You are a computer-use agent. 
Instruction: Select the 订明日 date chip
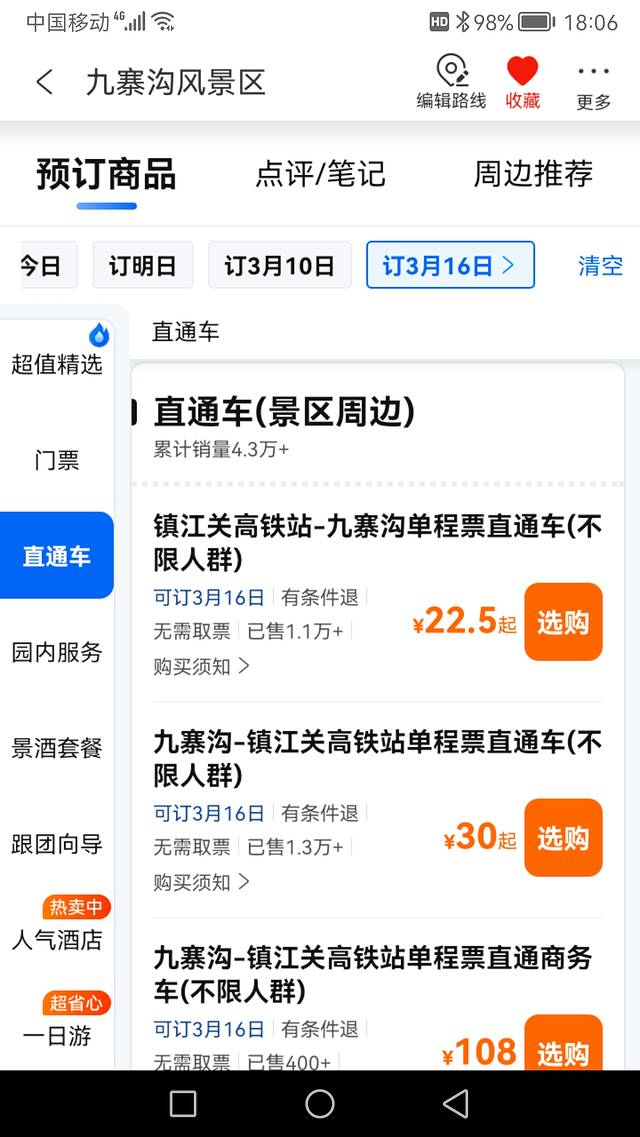[143, 265]
